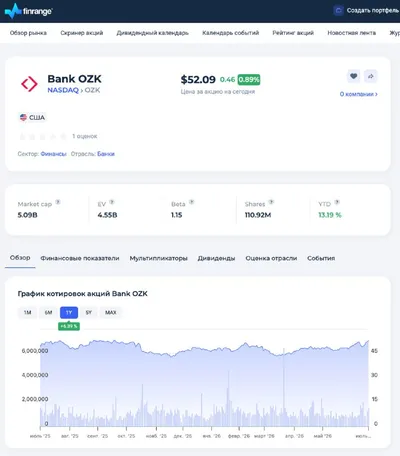Switch to Дивиденды tab
This screenshot has width=400, height=456.
(x=216, y=258)
